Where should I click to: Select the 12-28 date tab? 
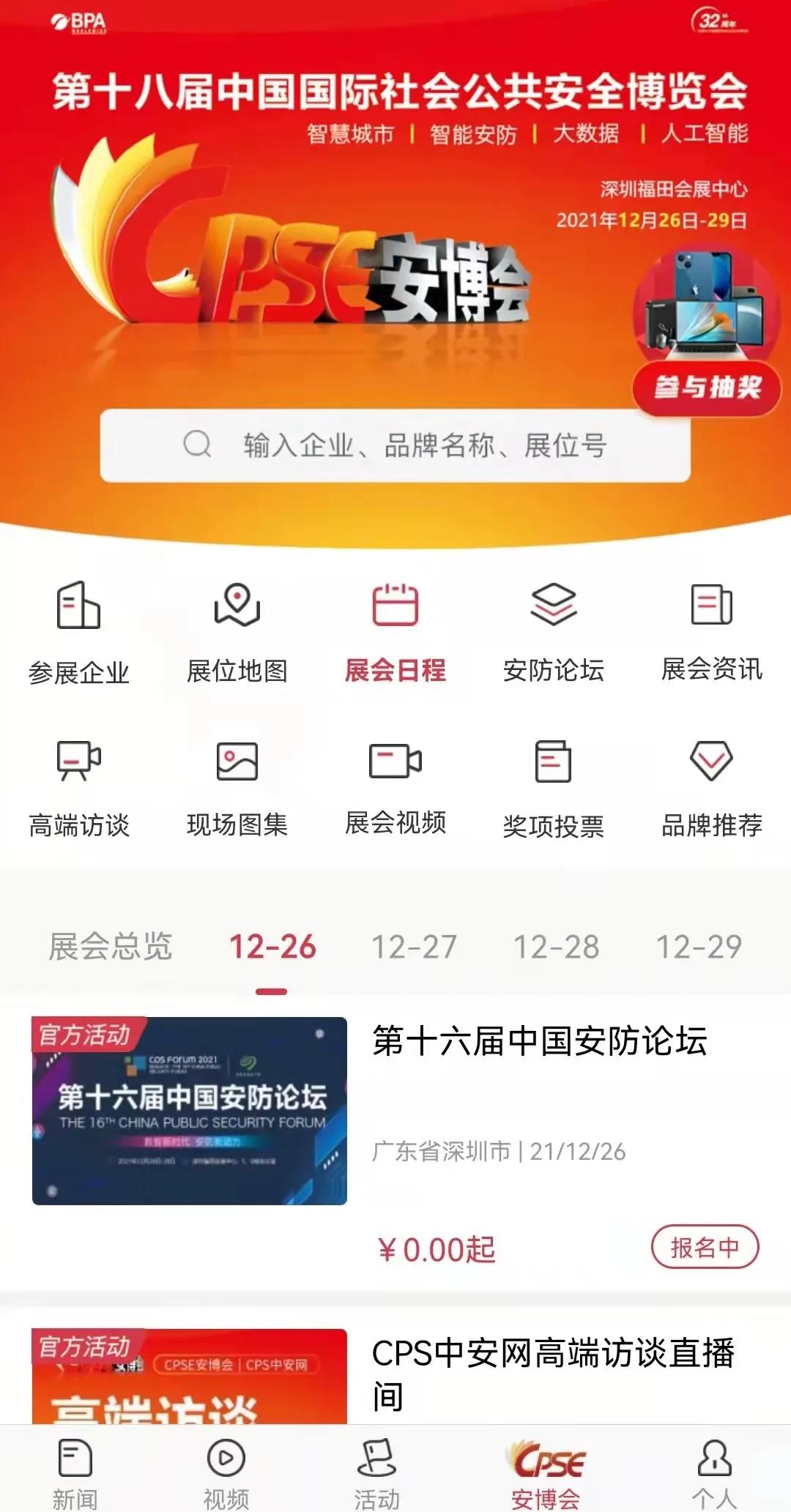557,947
